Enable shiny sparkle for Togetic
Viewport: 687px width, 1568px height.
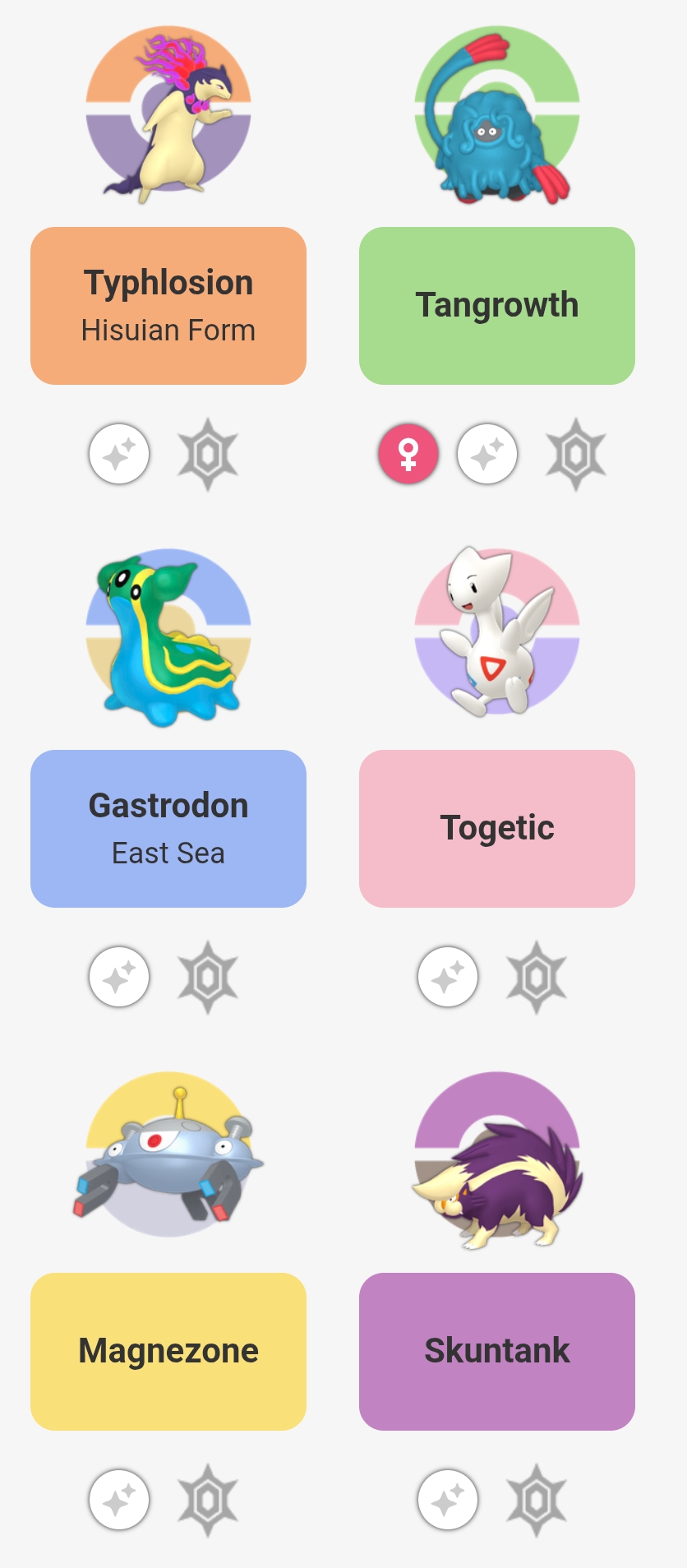click(x=448, y=977)
